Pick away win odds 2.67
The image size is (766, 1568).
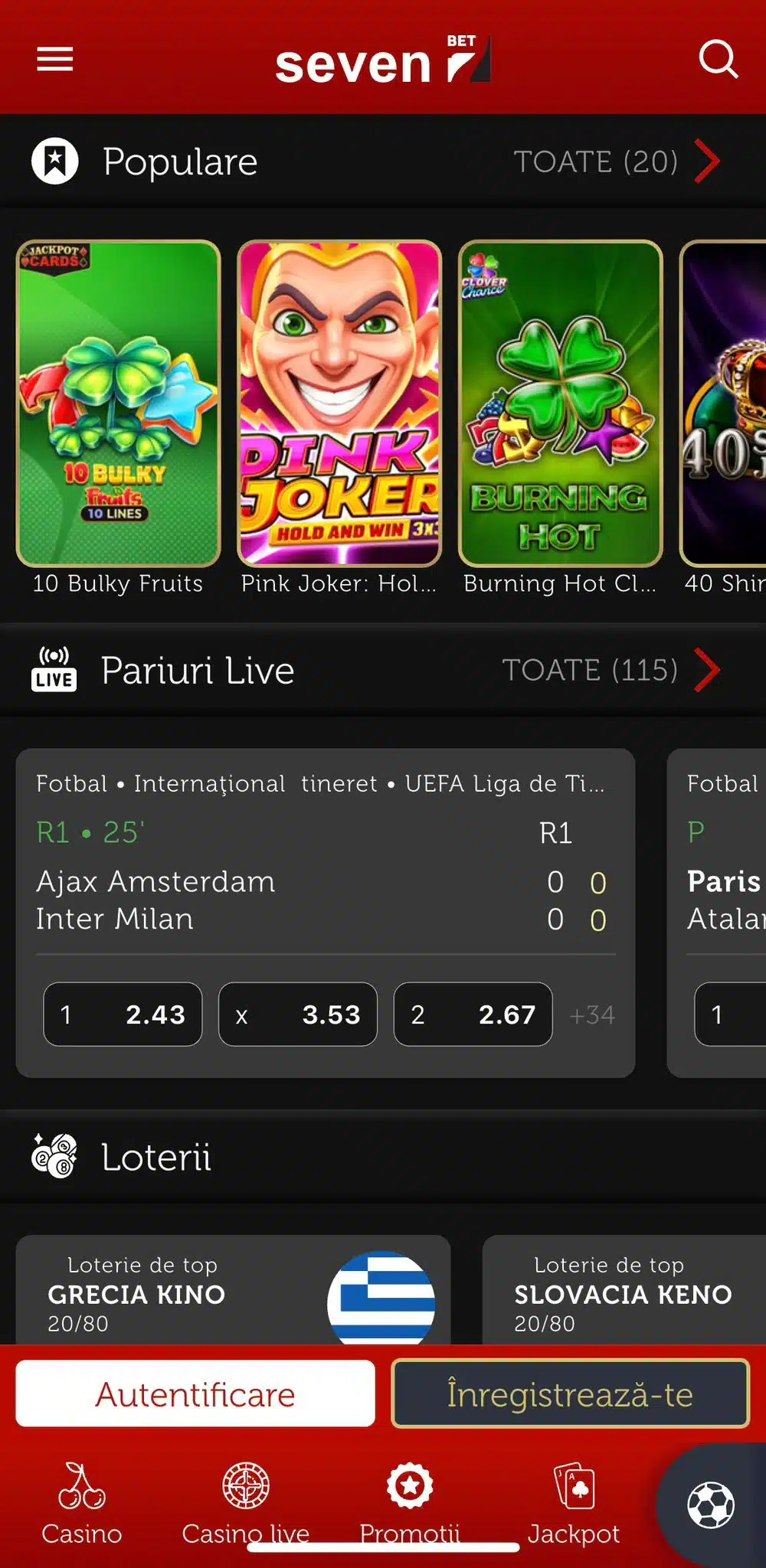(x=473, y=1014)
